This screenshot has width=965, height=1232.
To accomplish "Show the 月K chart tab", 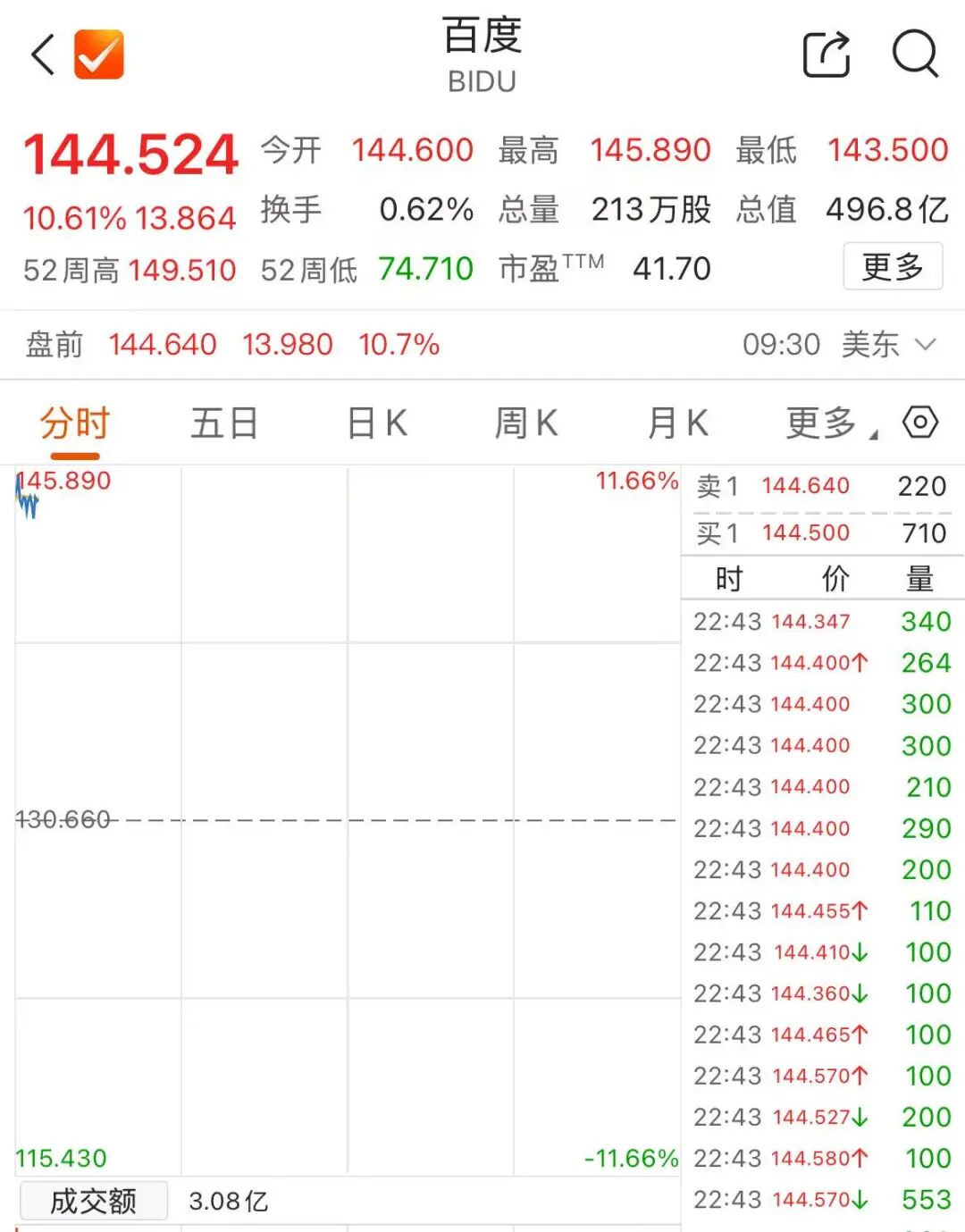I will coord(677,423).
